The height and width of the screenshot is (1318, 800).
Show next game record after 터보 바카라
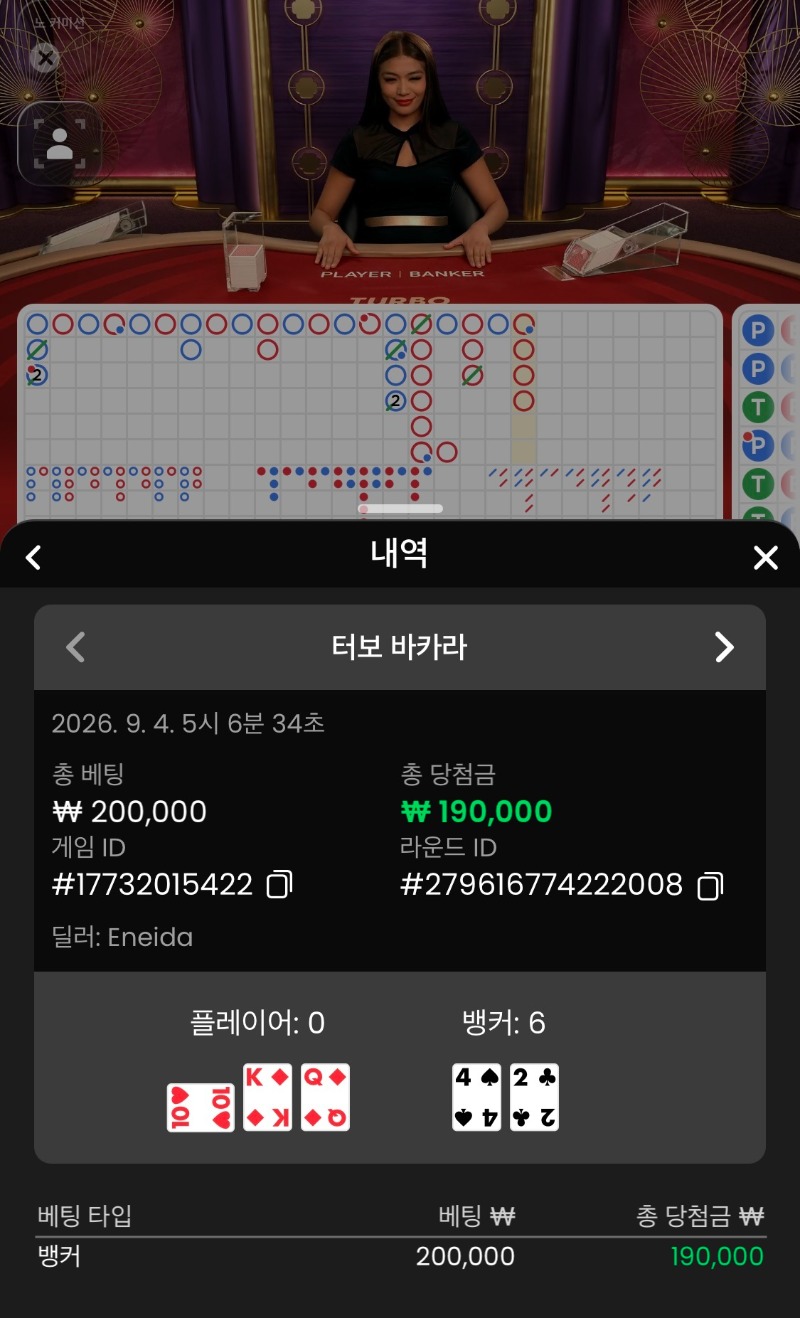pyautogui.click(x=724, y=647)
